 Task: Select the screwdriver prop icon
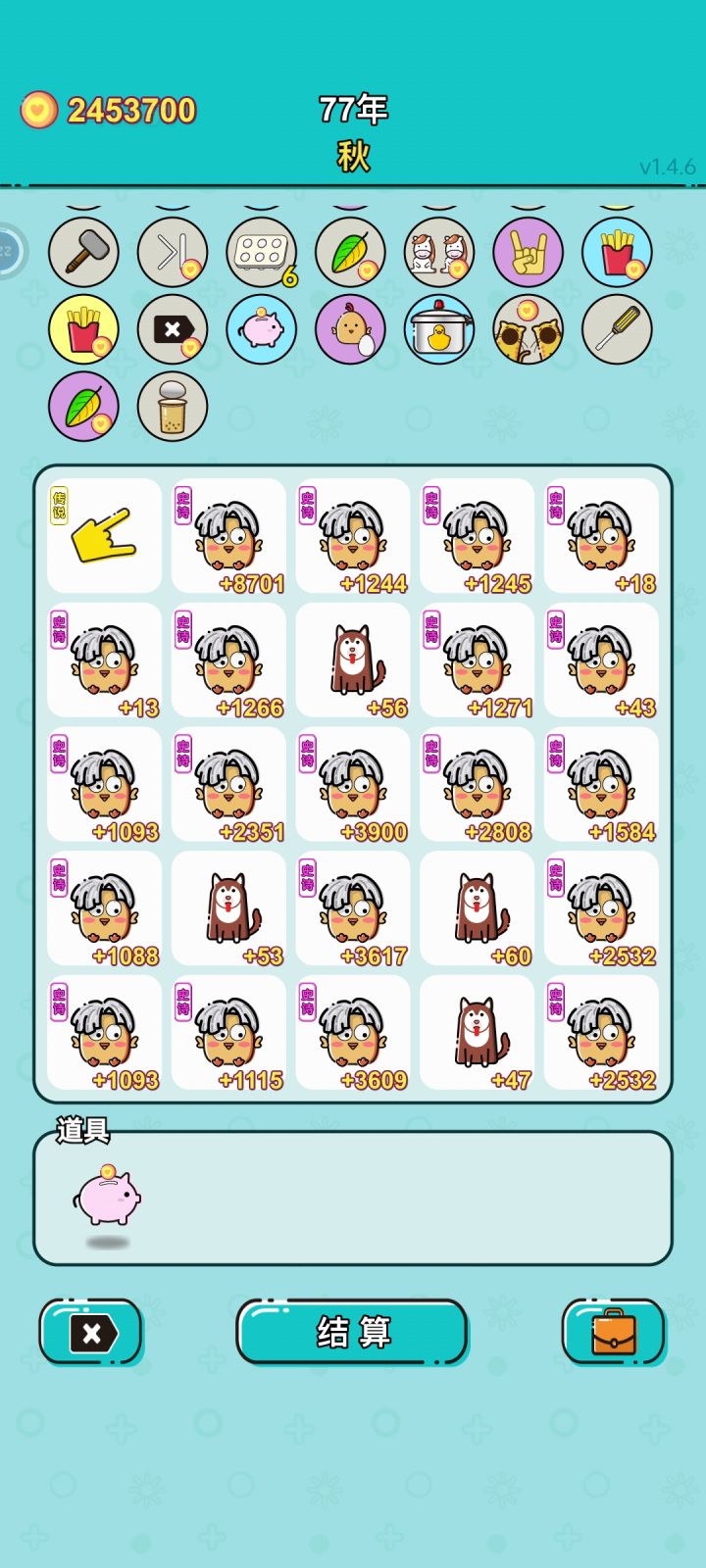click(617, 330)
